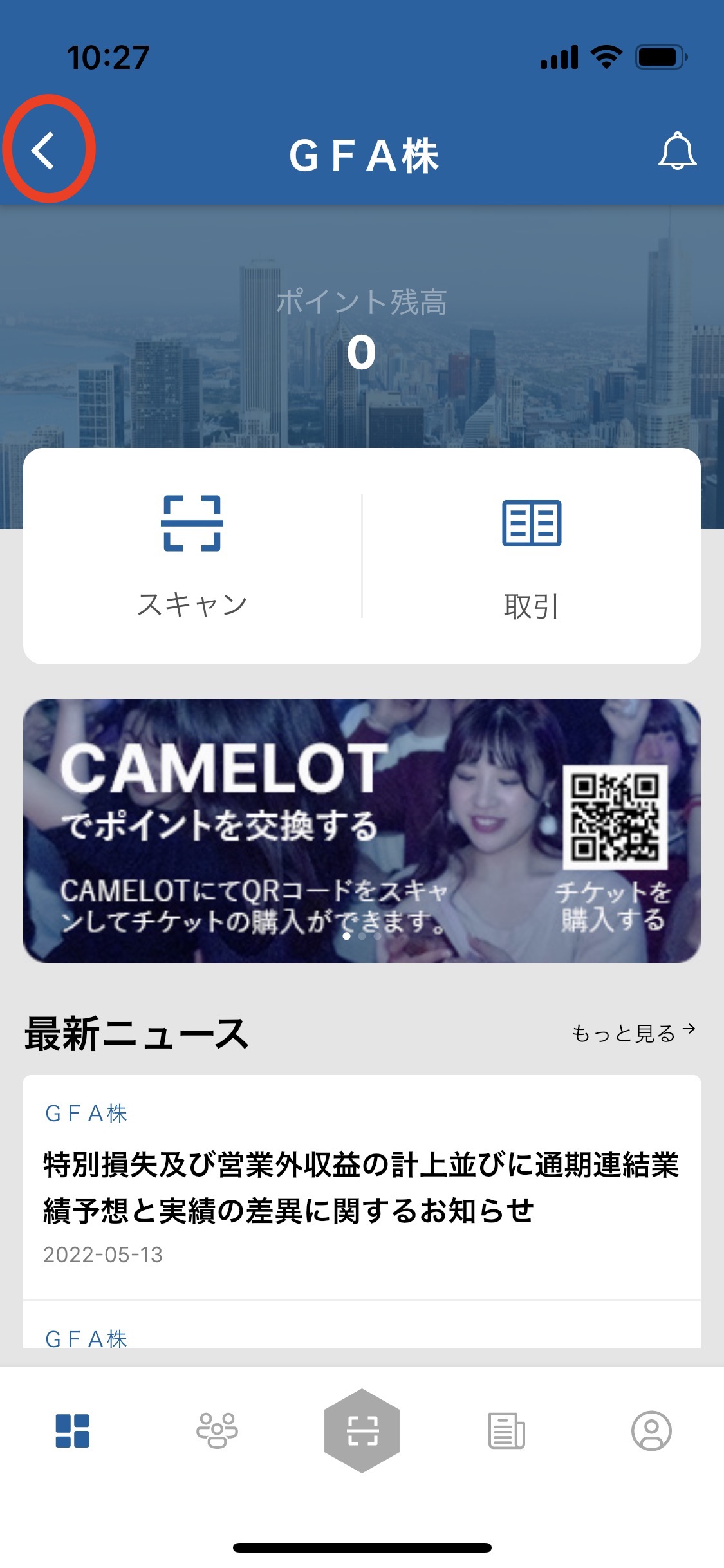Switch to the news articles tab
Viewport: 724px width, 1568px height.
pos(506,1430)
